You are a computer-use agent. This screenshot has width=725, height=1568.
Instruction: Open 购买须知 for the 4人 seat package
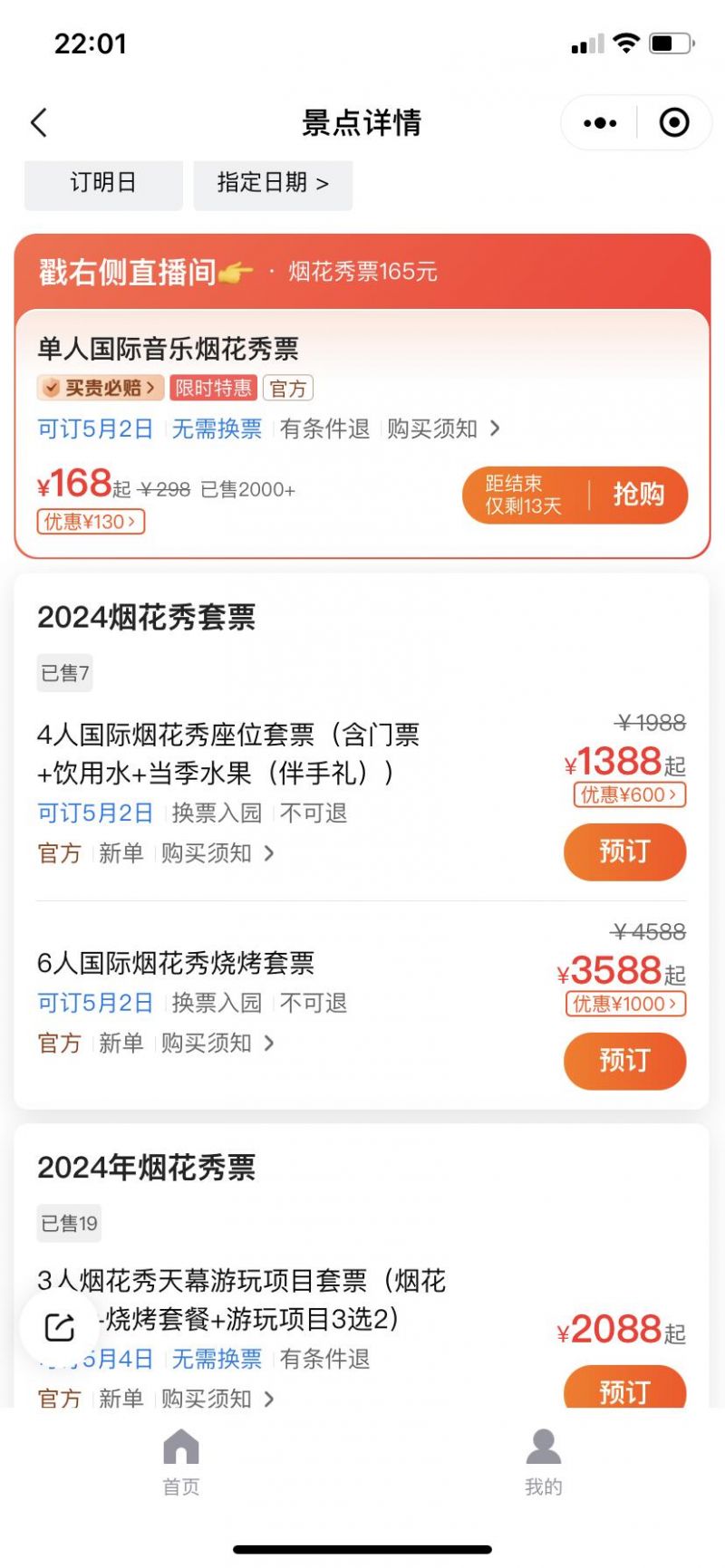[x=217, y=853]
